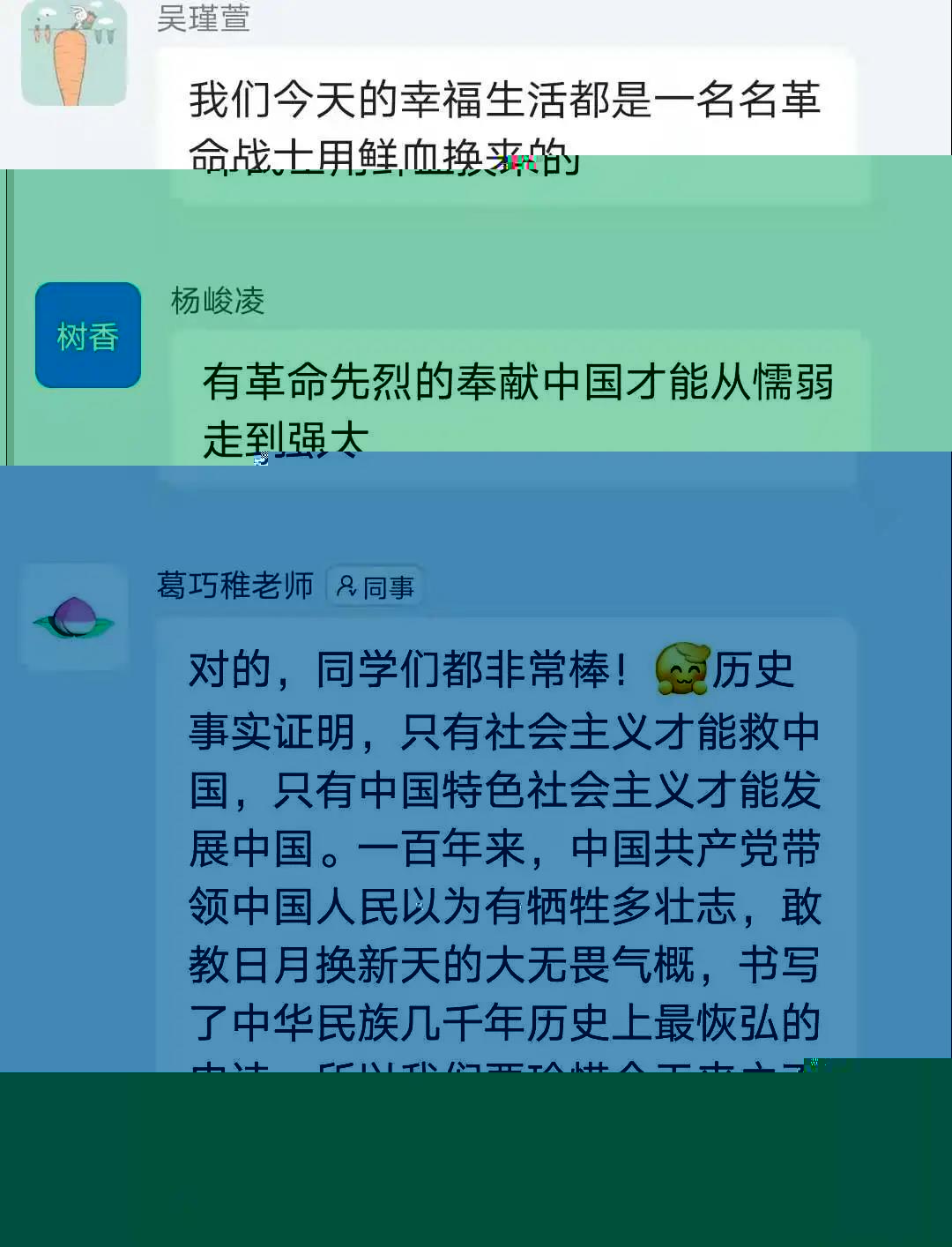View 葛巧稚老师's avatar profile
This screenshot has height=1247, width=952.
coord(74,616)
